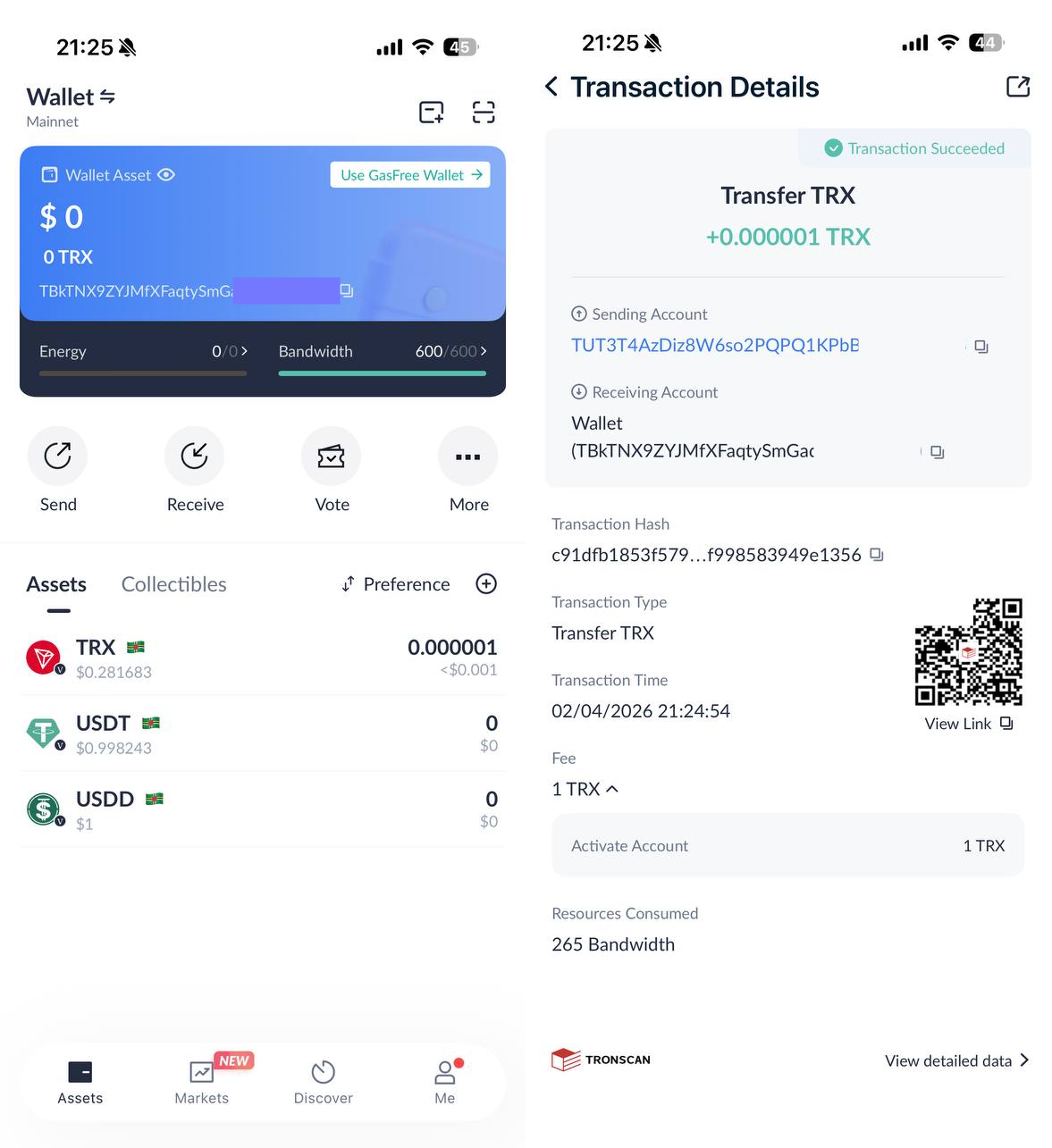The width and height of the screenshot is (1052, 1148).
Task: Open the More actions menu
Action: [468, 457]
